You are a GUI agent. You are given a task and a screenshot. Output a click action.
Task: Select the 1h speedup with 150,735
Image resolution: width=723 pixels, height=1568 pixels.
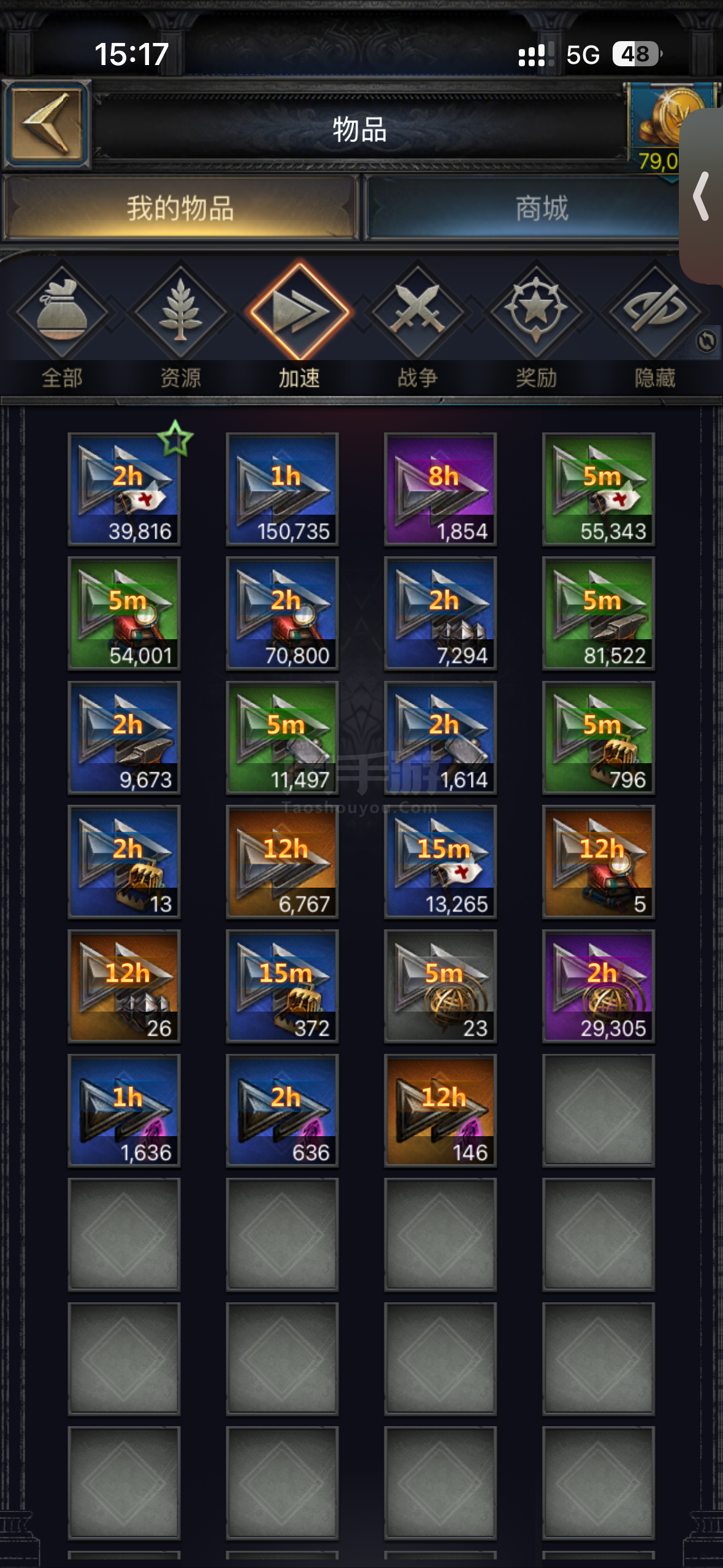[282, 489]
